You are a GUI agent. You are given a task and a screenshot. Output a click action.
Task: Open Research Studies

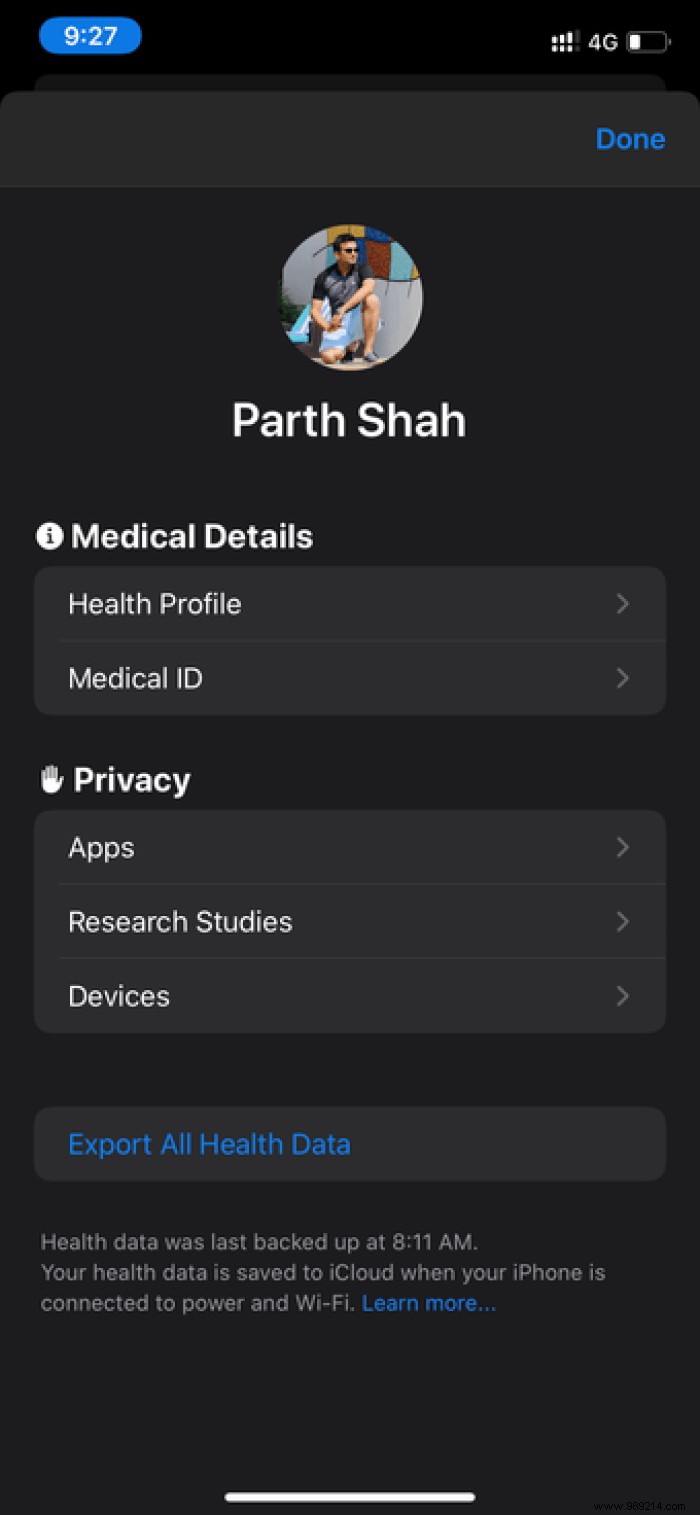pyautogui.click(x=349, y=921)
